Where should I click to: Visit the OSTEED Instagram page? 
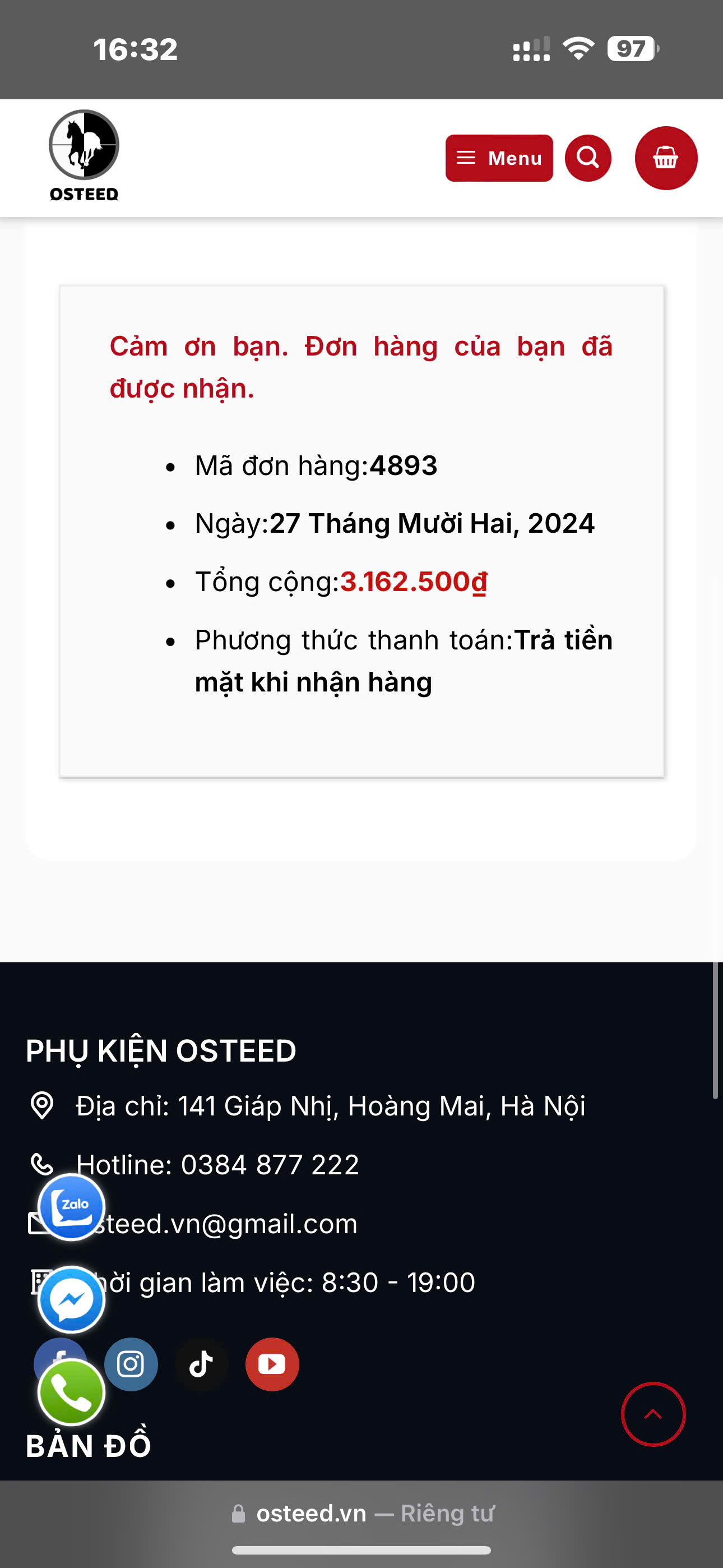coord(131,1364)
